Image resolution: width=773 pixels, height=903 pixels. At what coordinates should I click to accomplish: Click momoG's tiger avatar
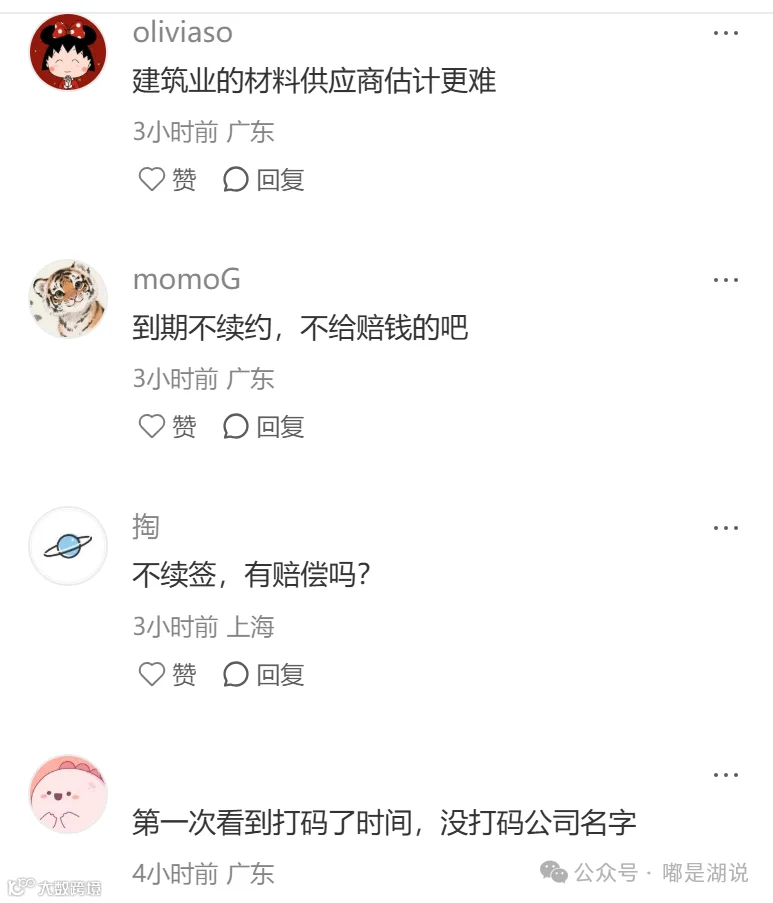(67, 298)
